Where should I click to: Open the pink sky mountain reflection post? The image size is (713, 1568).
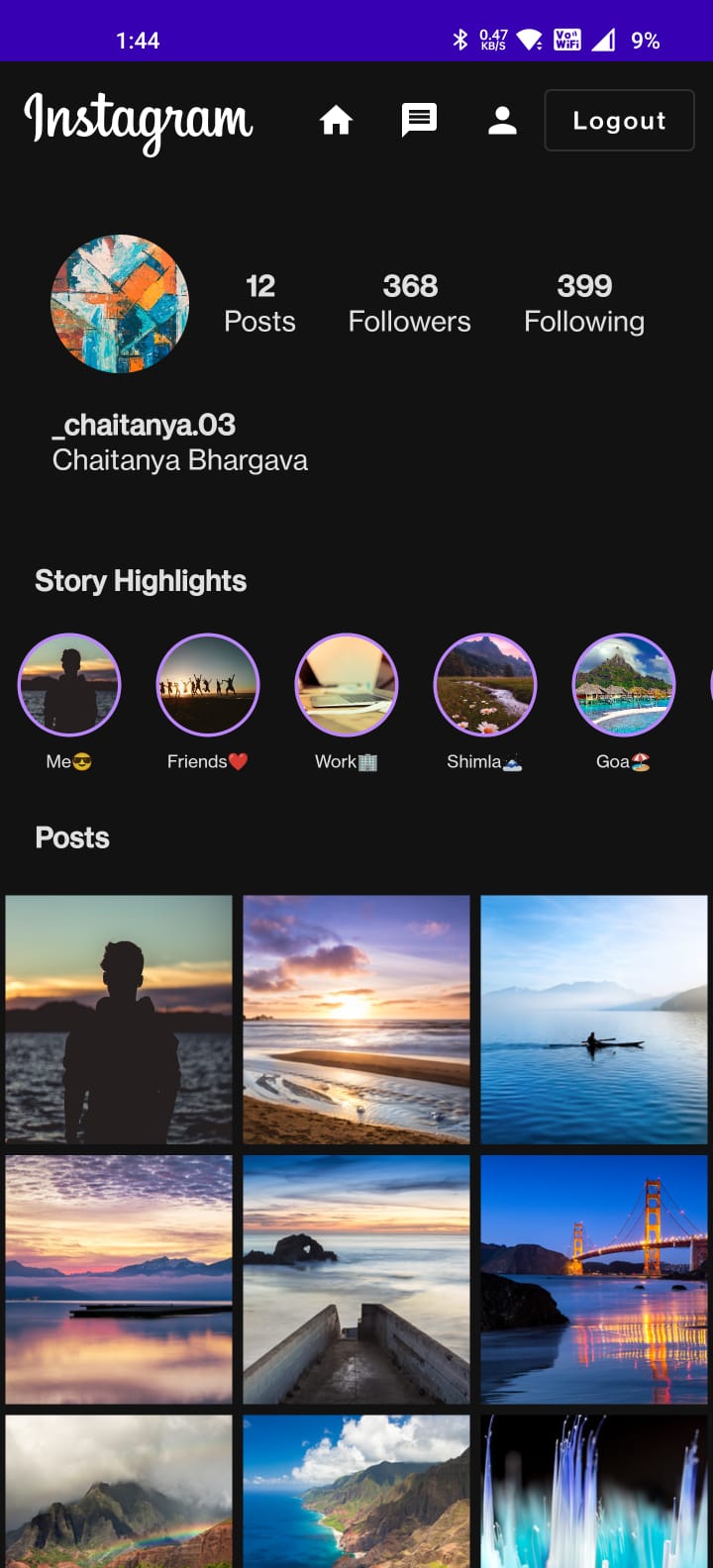[x=119, y=1279]
